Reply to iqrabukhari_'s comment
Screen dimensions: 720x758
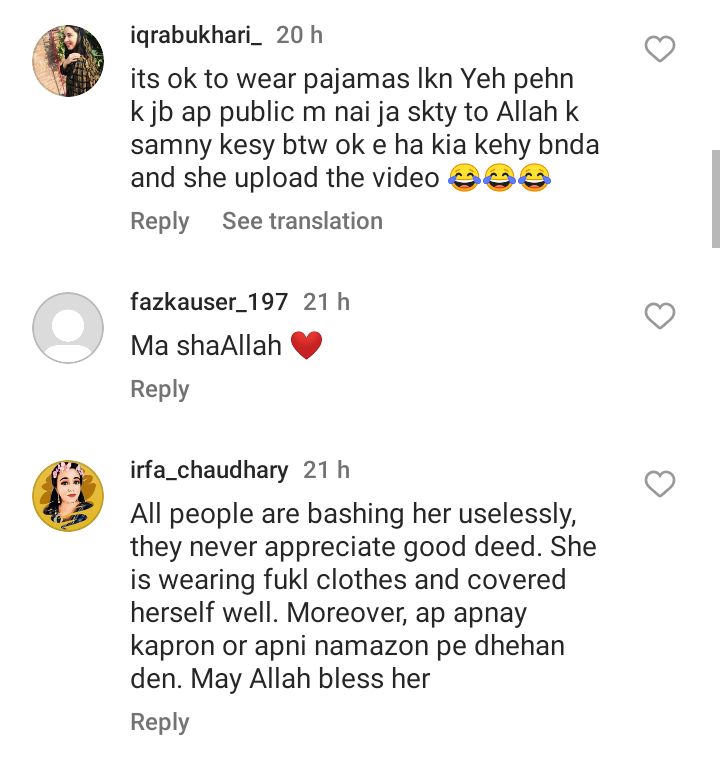point(159,221)
